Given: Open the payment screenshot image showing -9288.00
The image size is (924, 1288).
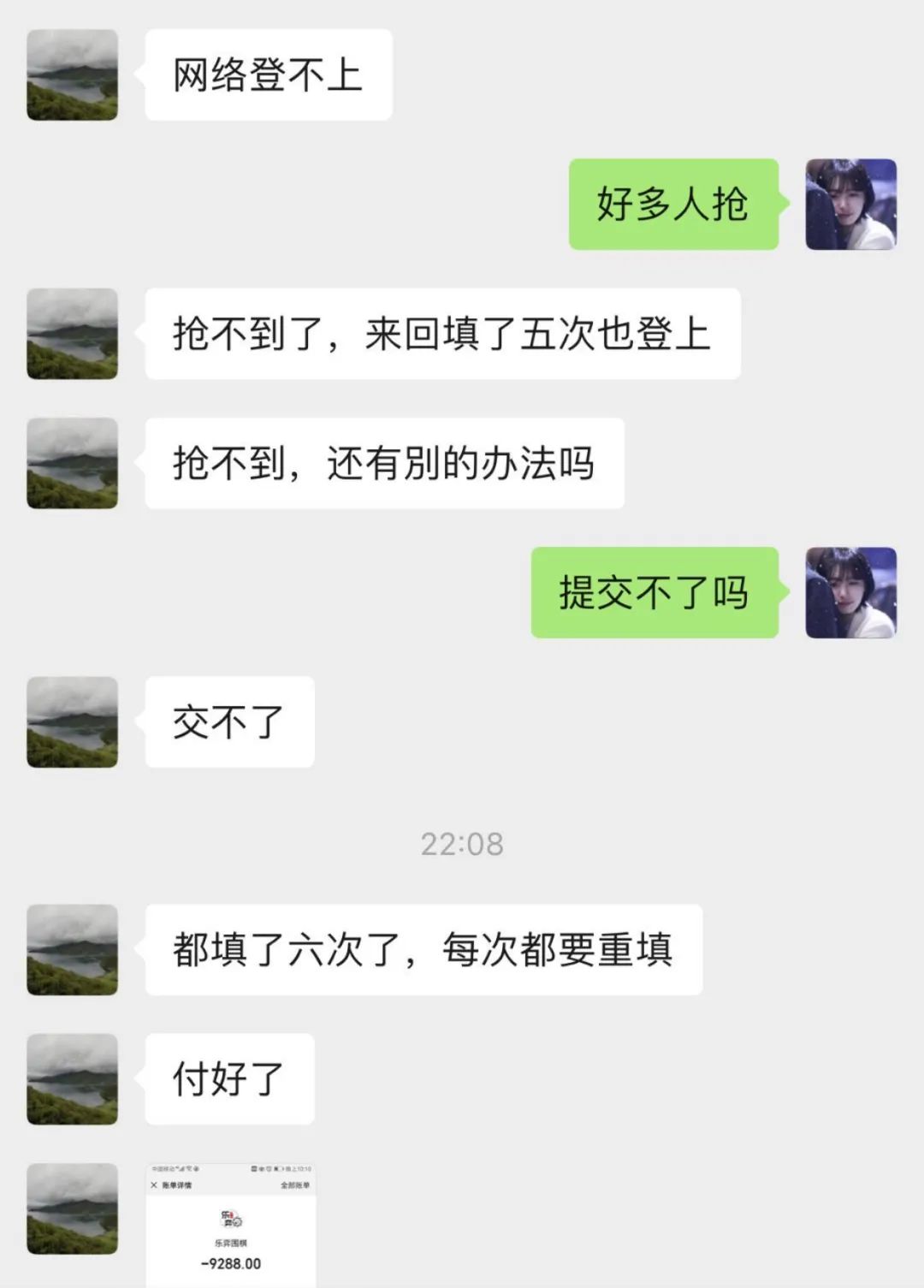Looking at the screenshot, I should click(x=231, y=1224).
